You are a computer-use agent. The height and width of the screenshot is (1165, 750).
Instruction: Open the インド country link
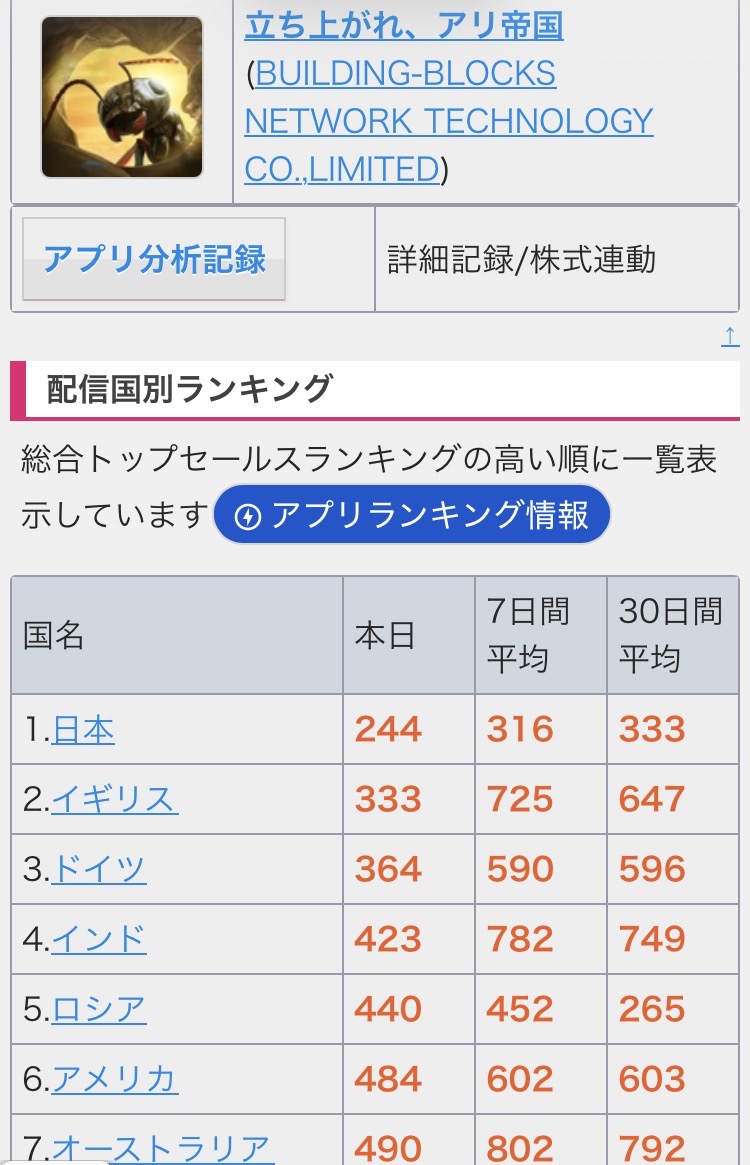tap(98, 939)
